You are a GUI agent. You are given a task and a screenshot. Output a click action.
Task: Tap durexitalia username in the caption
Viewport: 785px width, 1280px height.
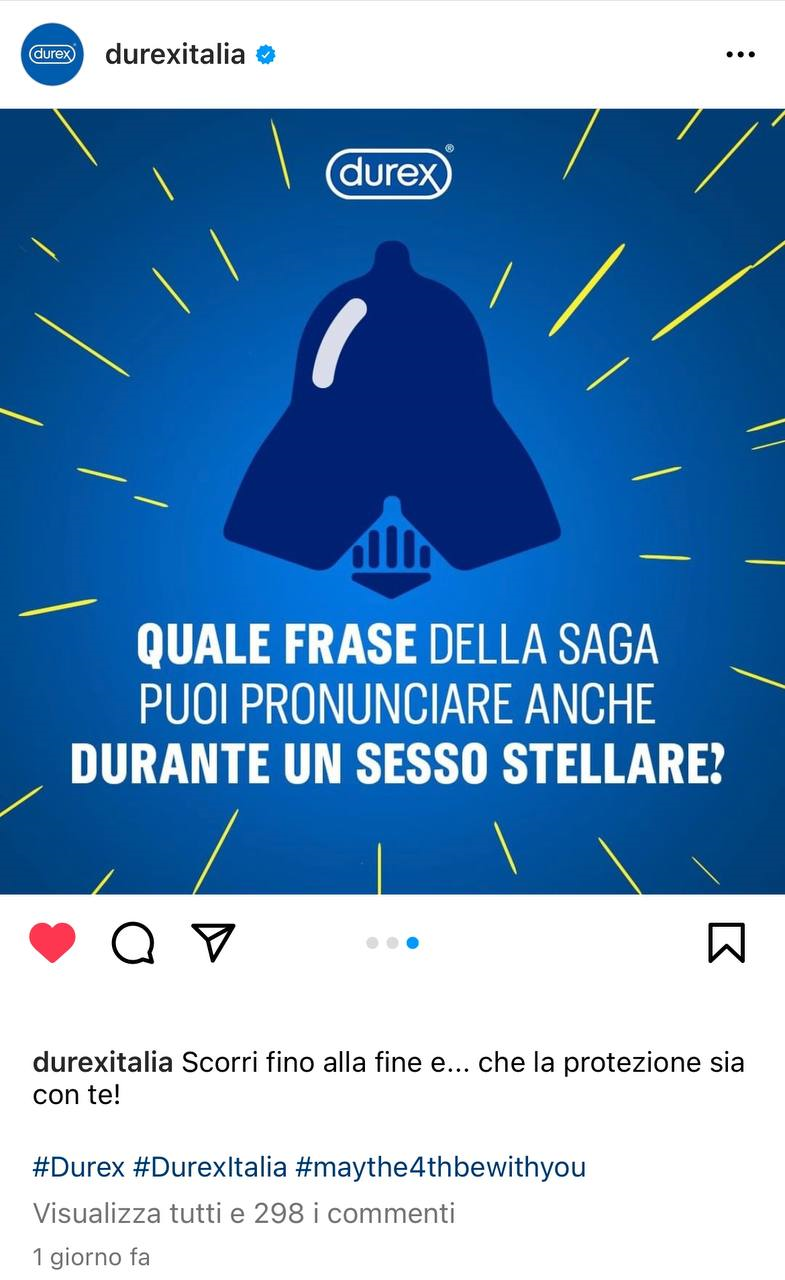tap(103, 1062)
